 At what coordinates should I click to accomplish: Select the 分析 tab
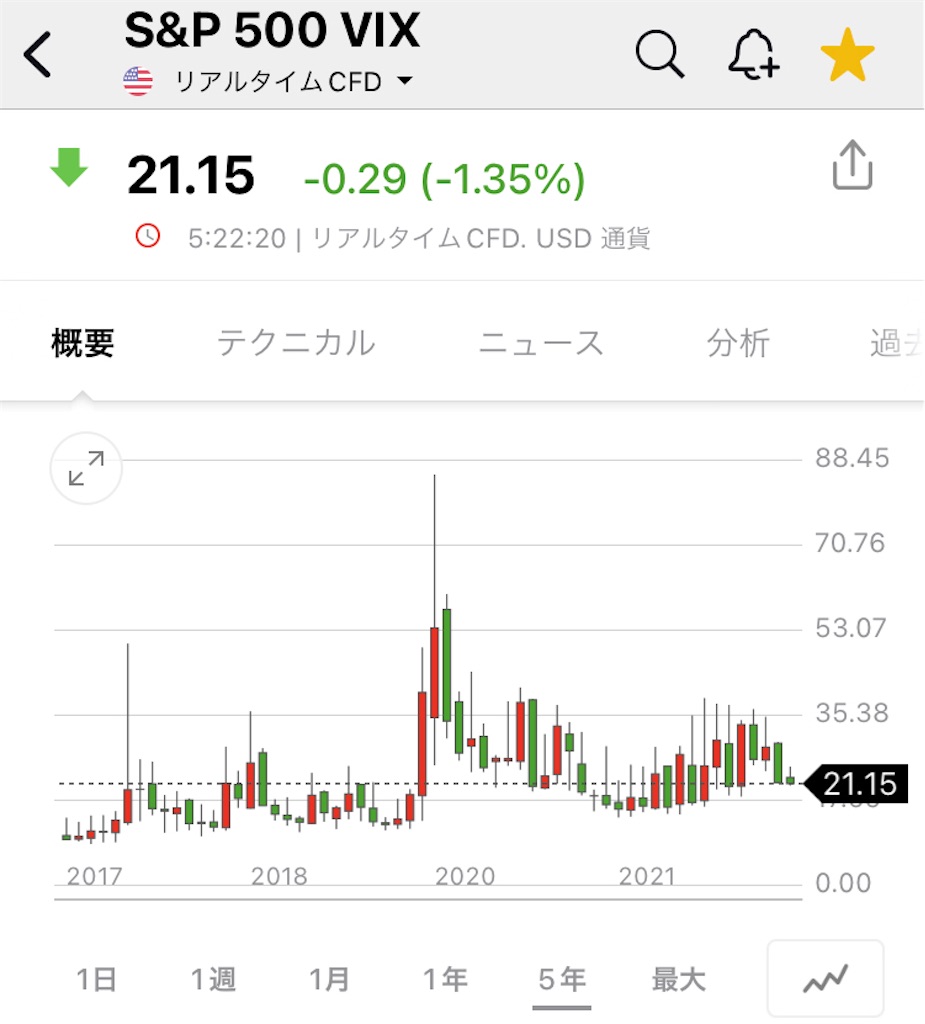tap(738, 343)
